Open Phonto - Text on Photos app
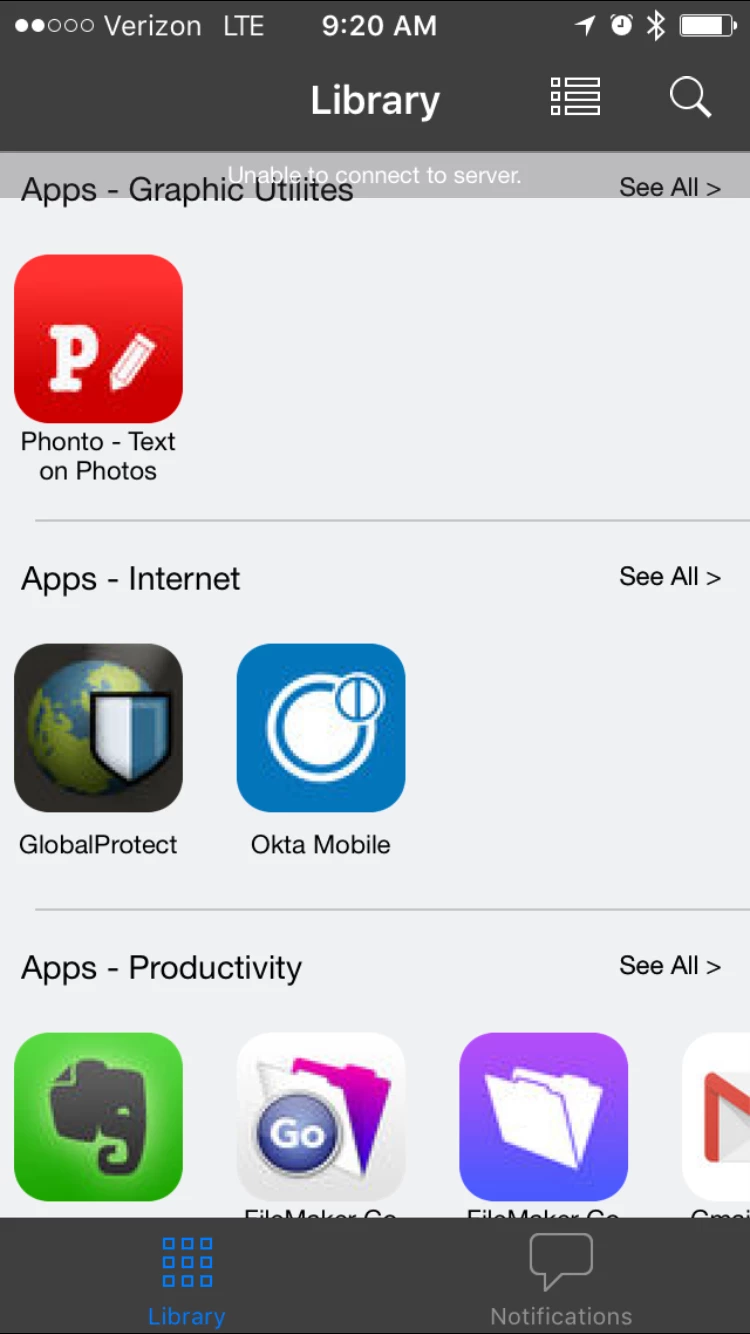Screen dimensions: 750x1334 [x=98, y=338]
